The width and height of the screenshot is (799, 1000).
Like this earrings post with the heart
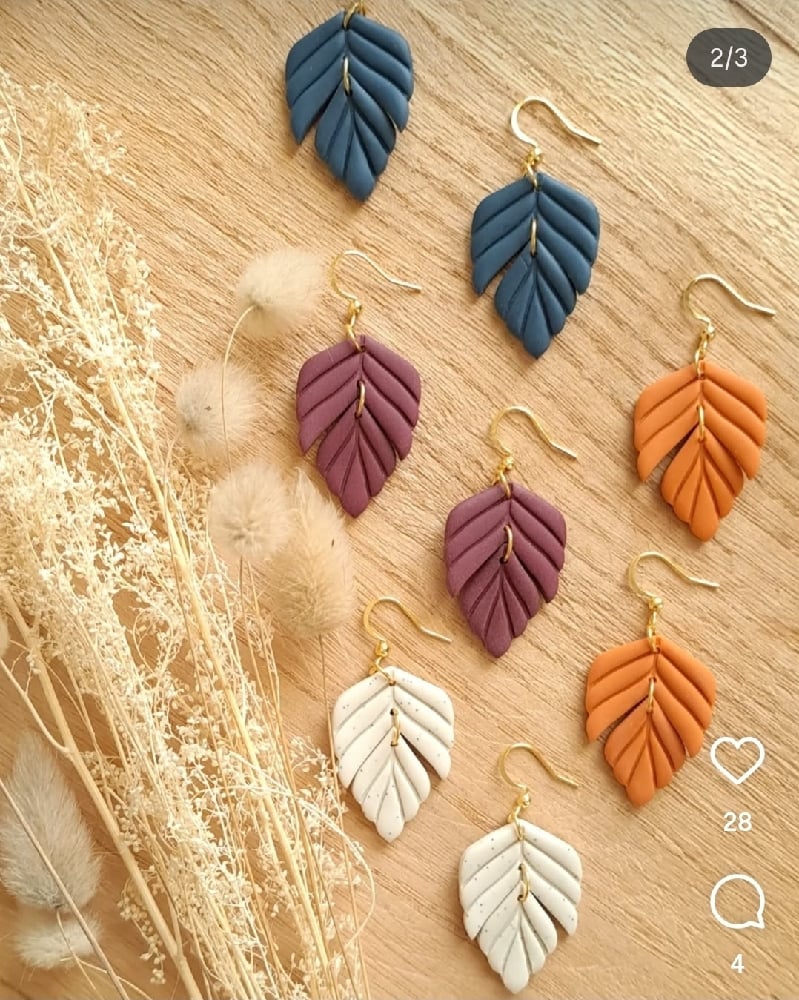[x=737, y=761]
